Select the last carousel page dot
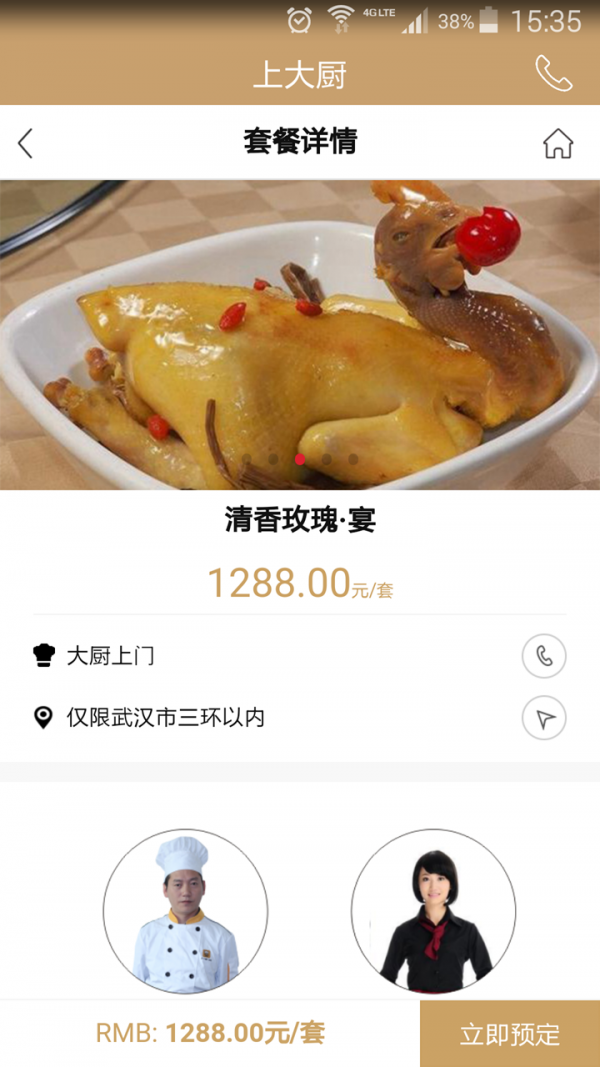 point(354,460)
